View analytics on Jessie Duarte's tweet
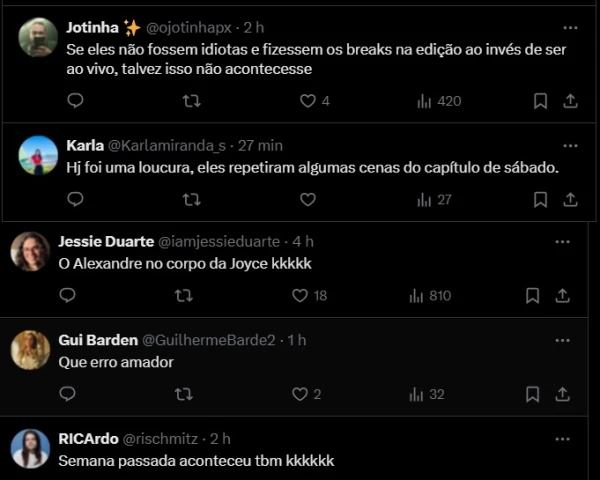600x480 pixels. (x=430, y=296)
